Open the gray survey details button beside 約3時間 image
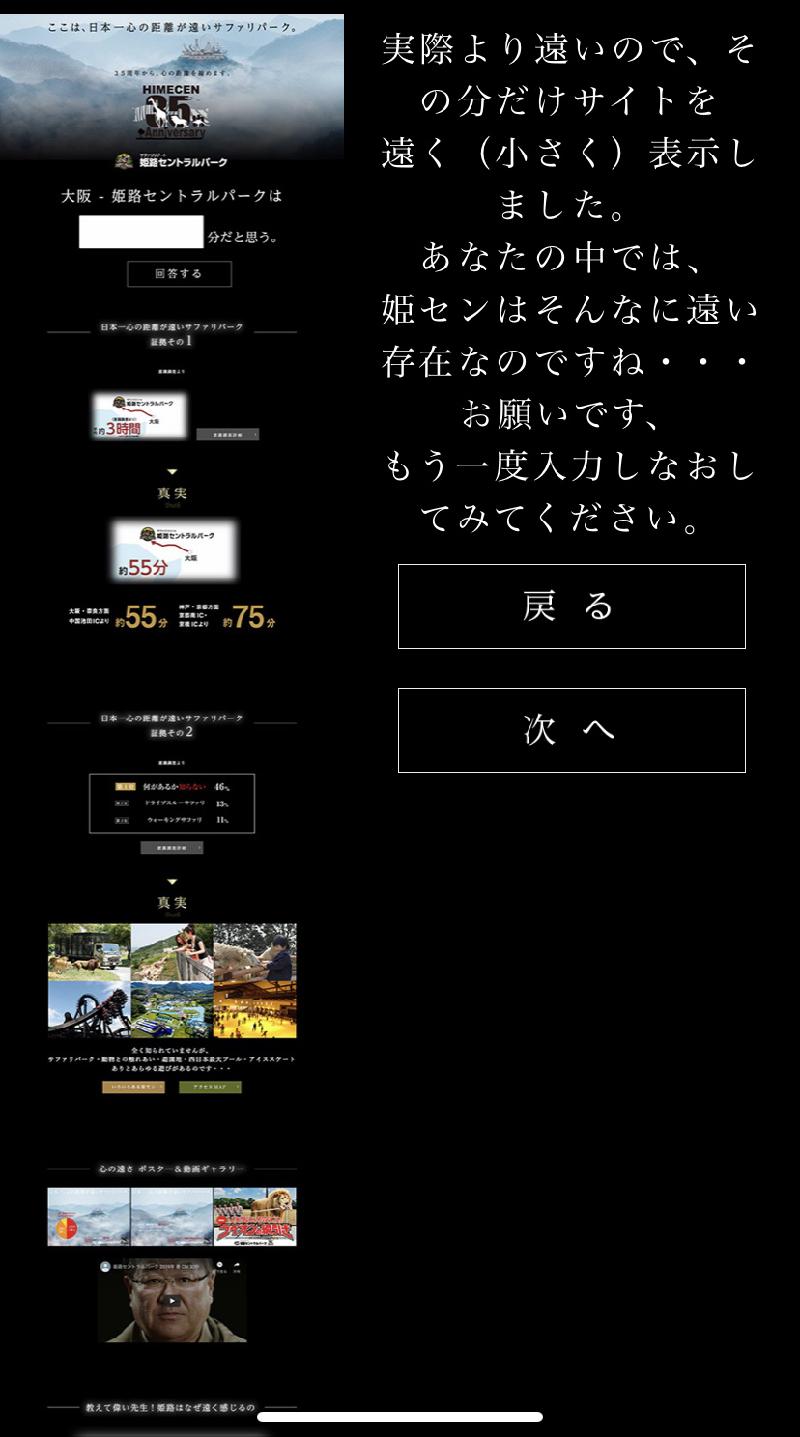Viewport: 800px width, 1437px height. click(228, 434)
